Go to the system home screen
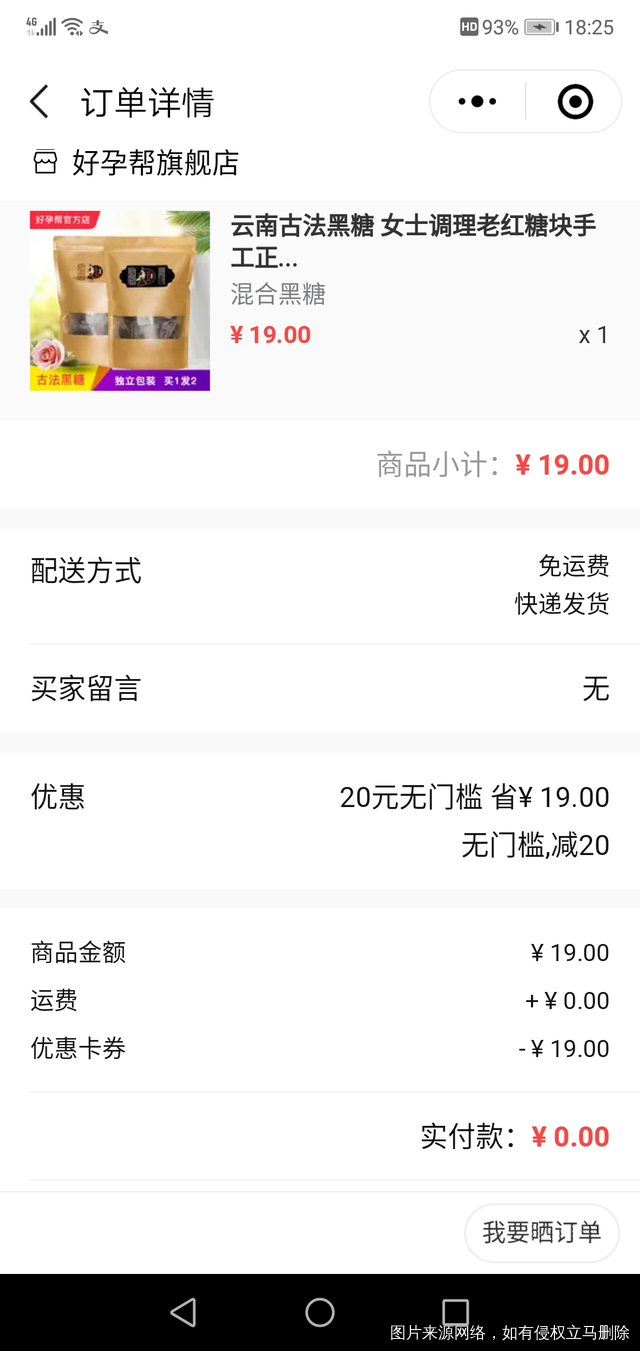The width and height of the screenshot is (640, 1351). [320, 1312]
